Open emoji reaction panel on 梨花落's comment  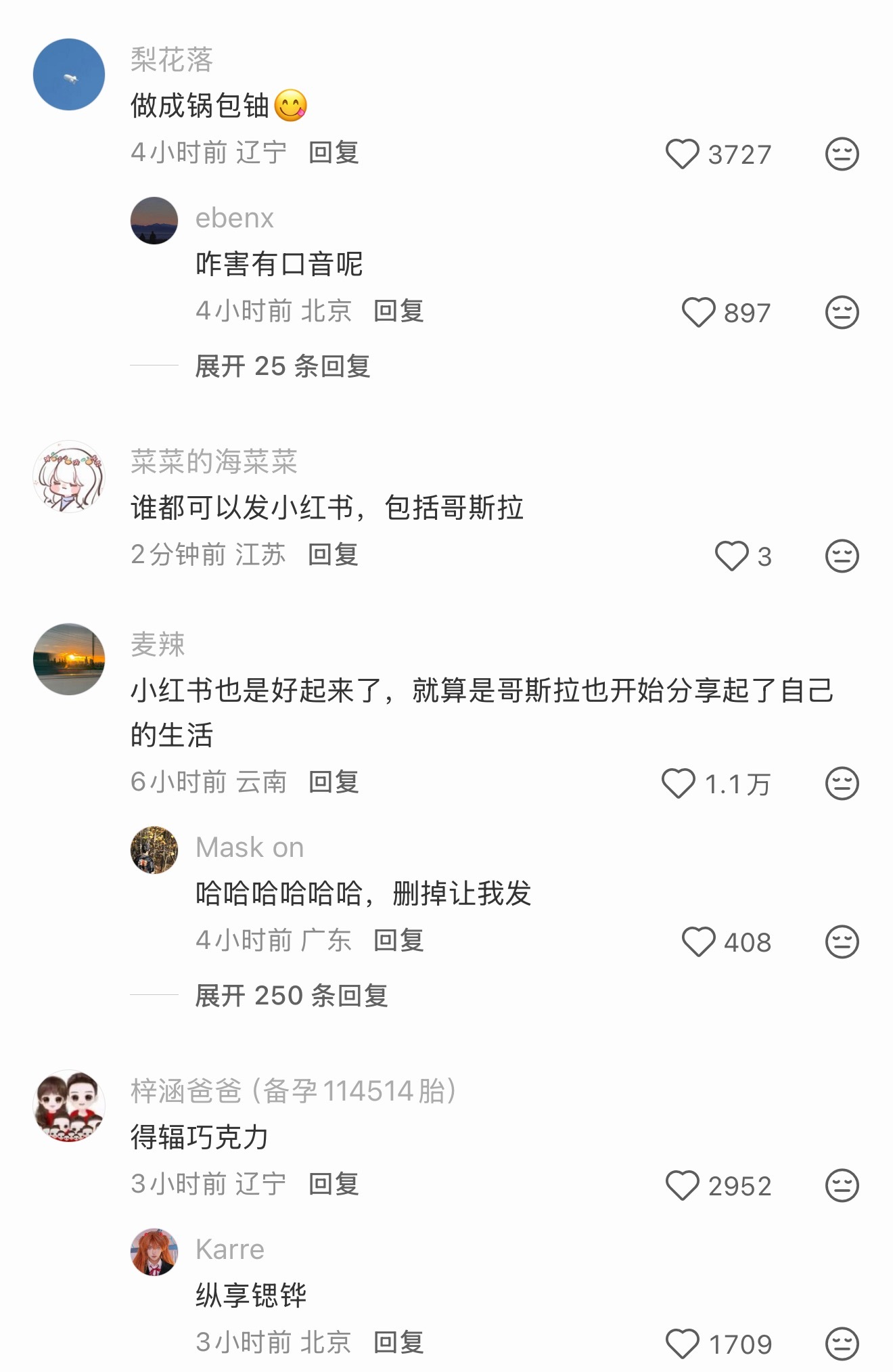click(x=842, y=154)
